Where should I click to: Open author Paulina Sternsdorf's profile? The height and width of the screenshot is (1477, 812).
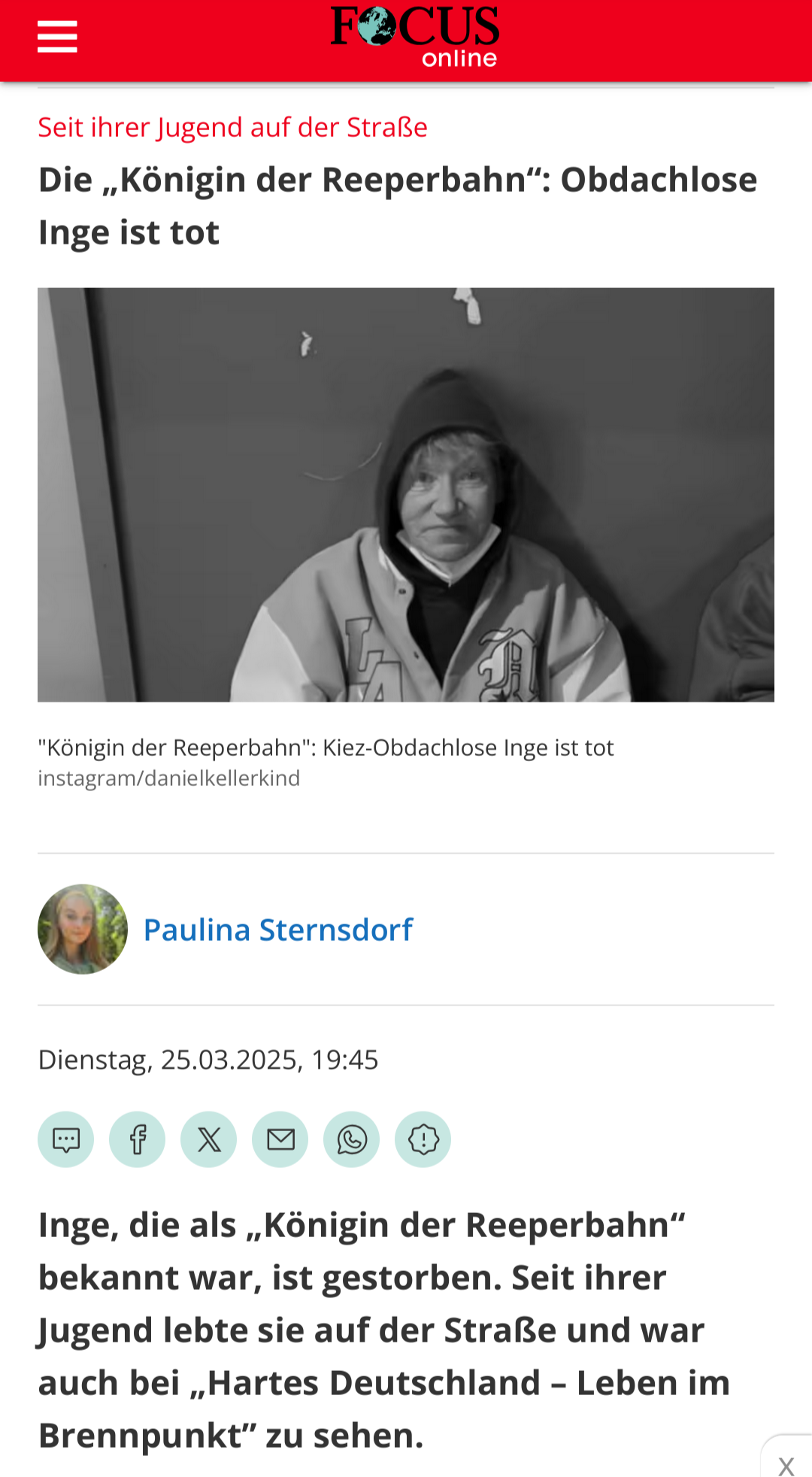coord(277,930)
